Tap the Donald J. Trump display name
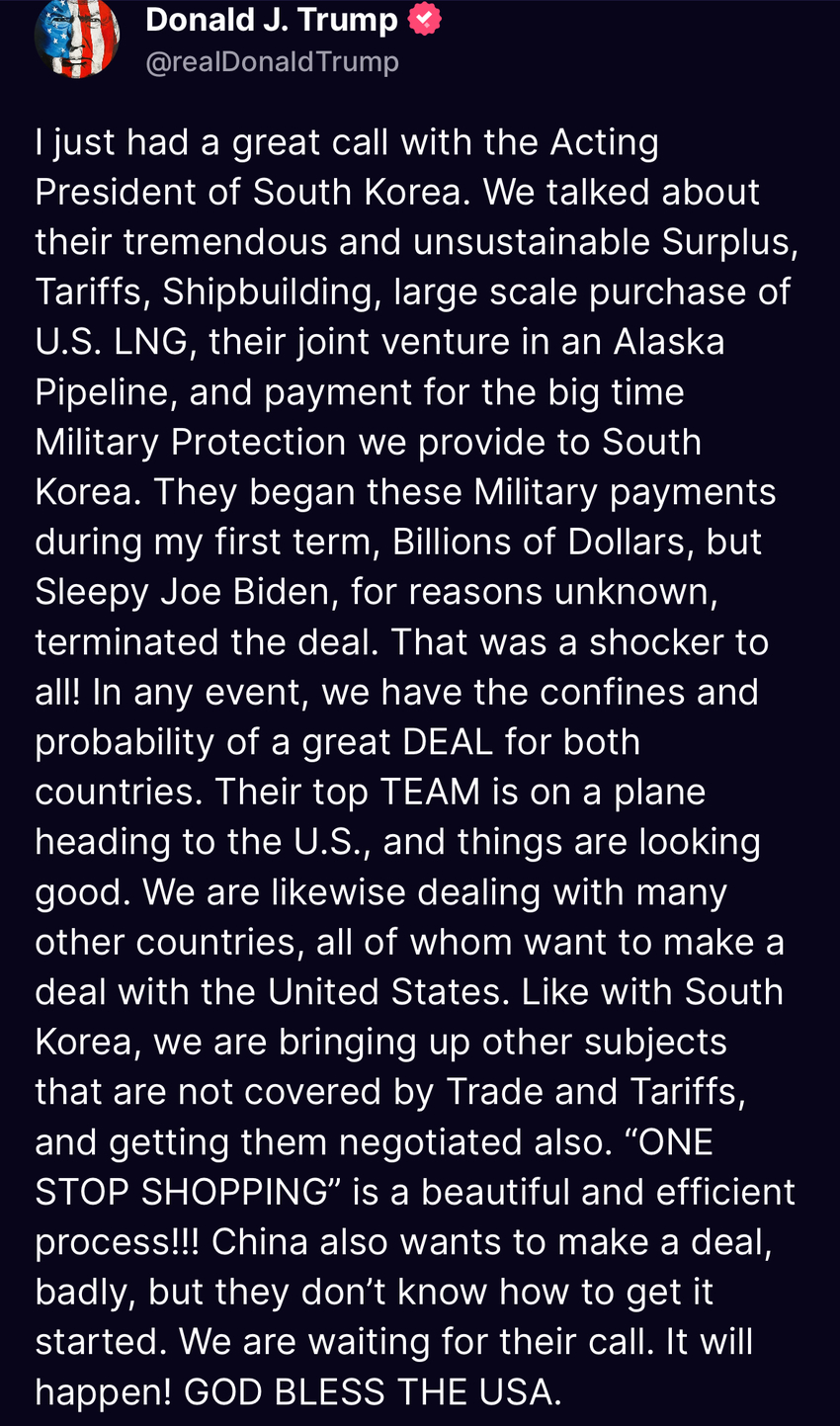The width and height of the screenshot is (840, 1426). 272,19
